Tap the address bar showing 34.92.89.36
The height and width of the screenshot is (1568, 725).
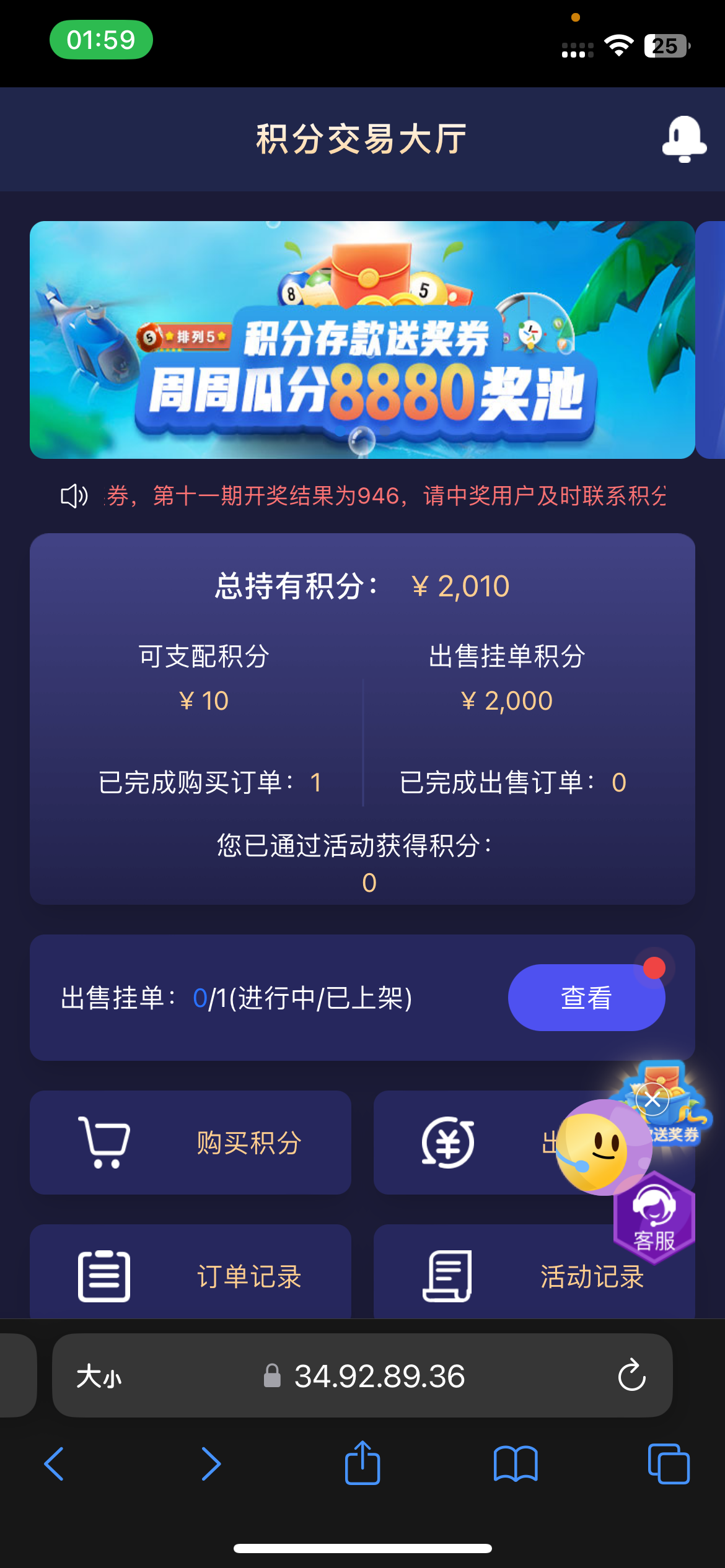[379, 1376]
